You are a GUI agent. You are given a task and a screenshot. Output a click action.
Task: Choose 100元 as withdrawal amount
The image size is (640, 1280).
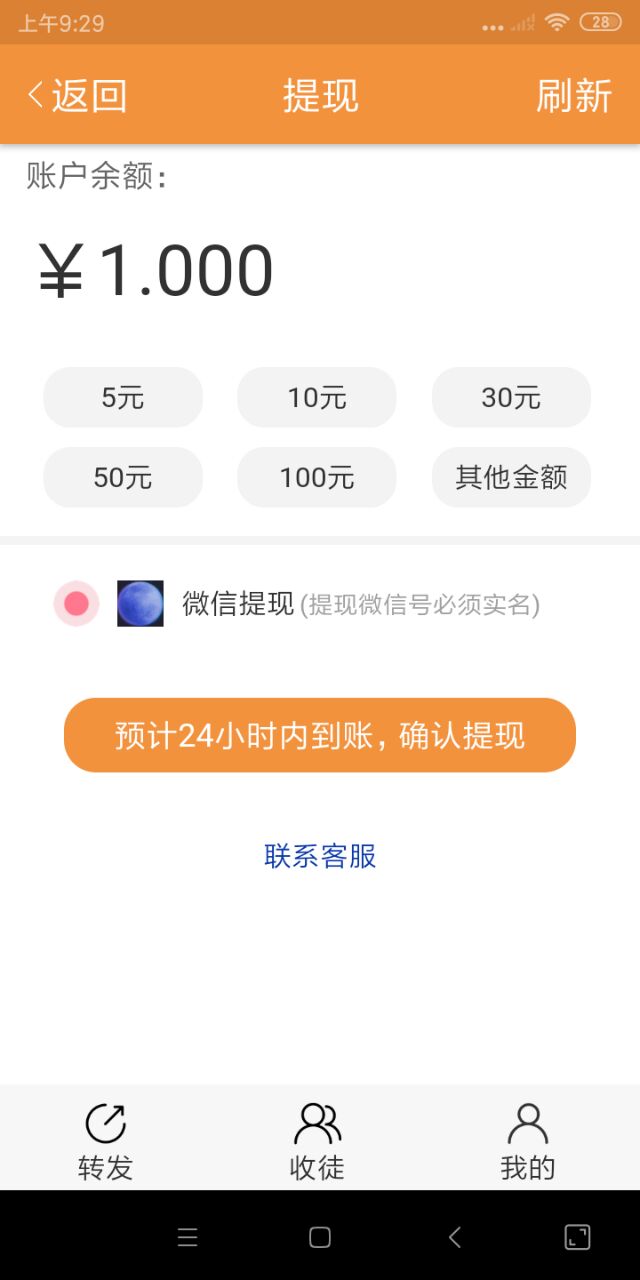tap(317, 477)
